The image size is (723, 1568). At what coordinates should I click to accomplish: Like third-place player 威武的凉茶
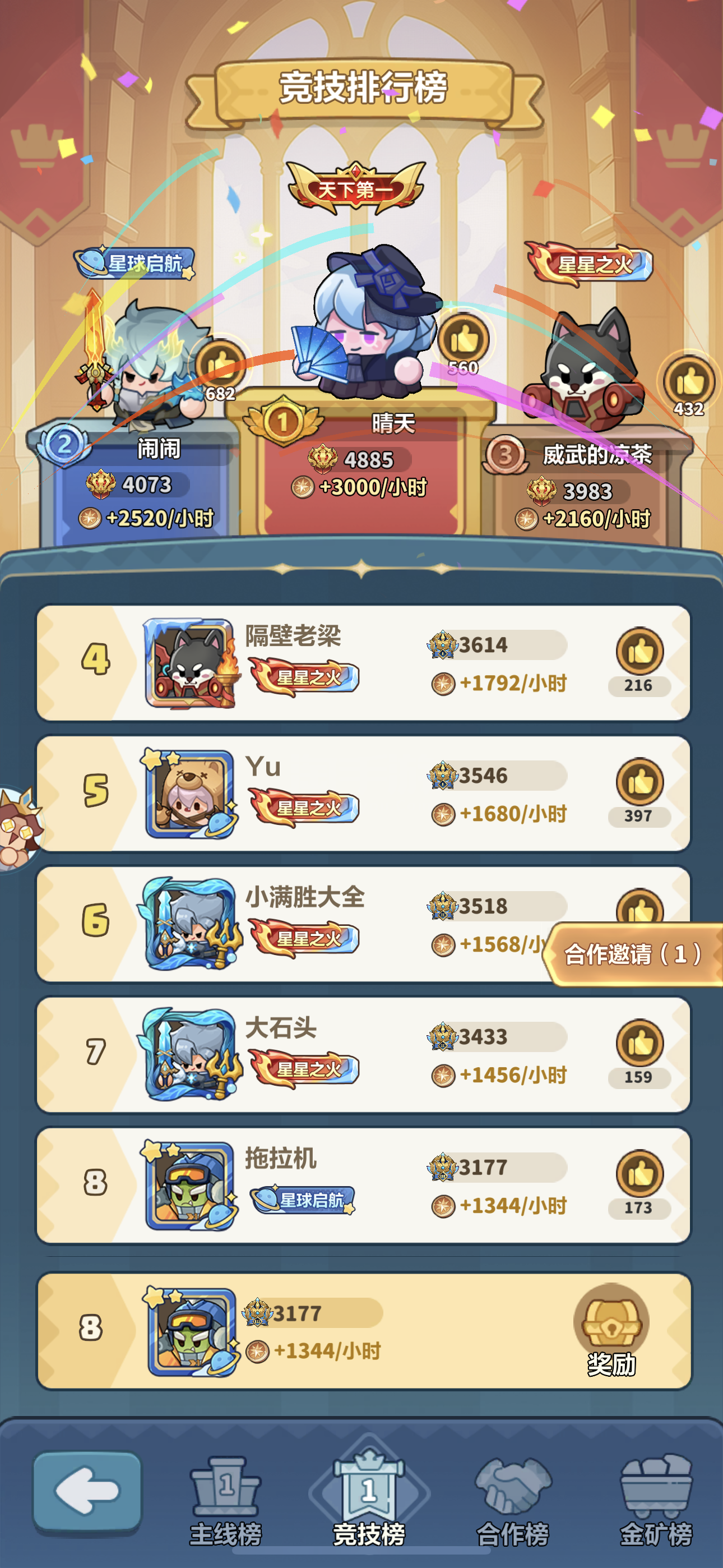point(689,382)
